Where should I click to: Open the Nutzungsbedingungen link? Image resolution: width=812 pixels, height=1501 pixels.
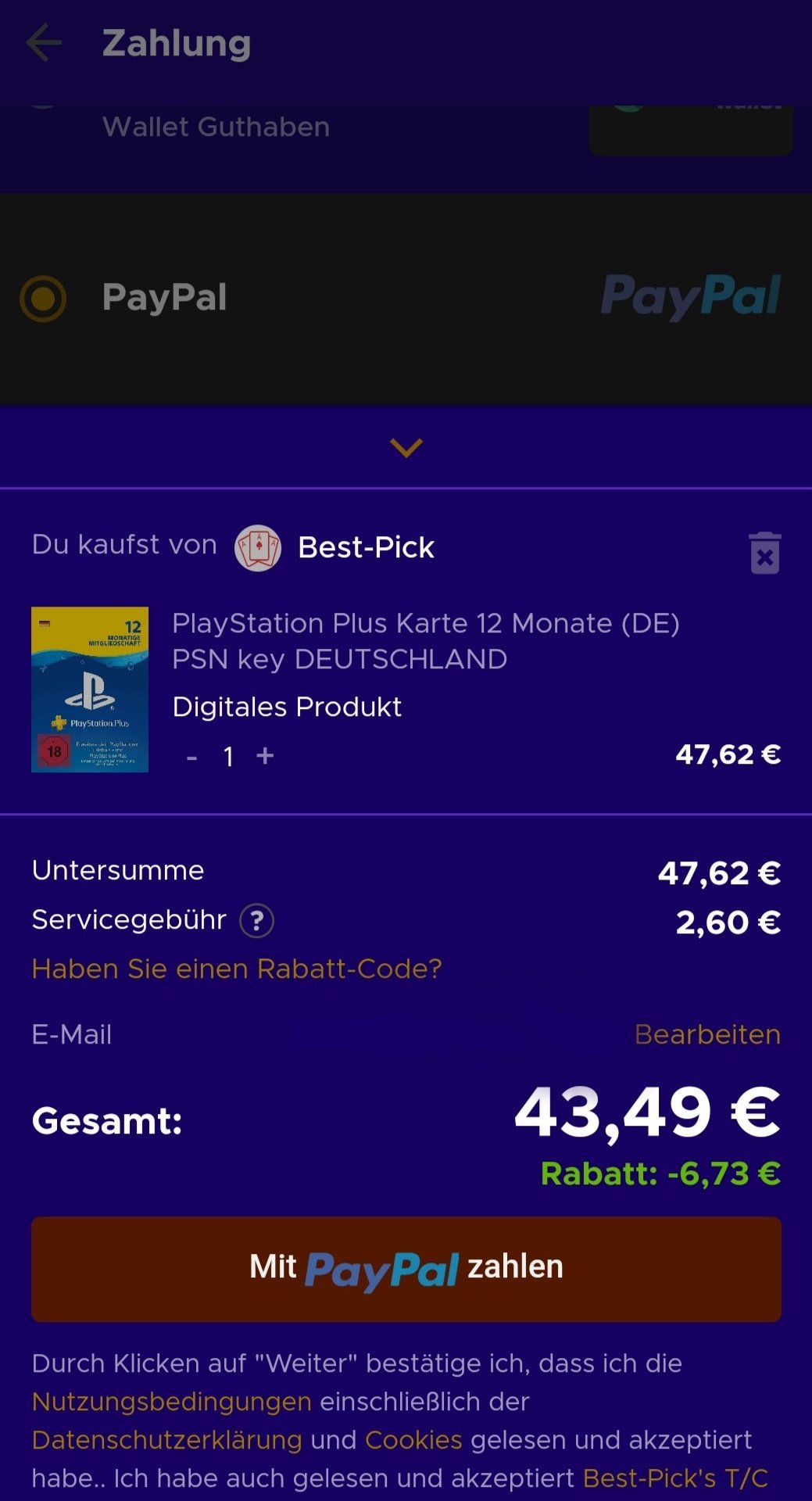[171, 1402]
